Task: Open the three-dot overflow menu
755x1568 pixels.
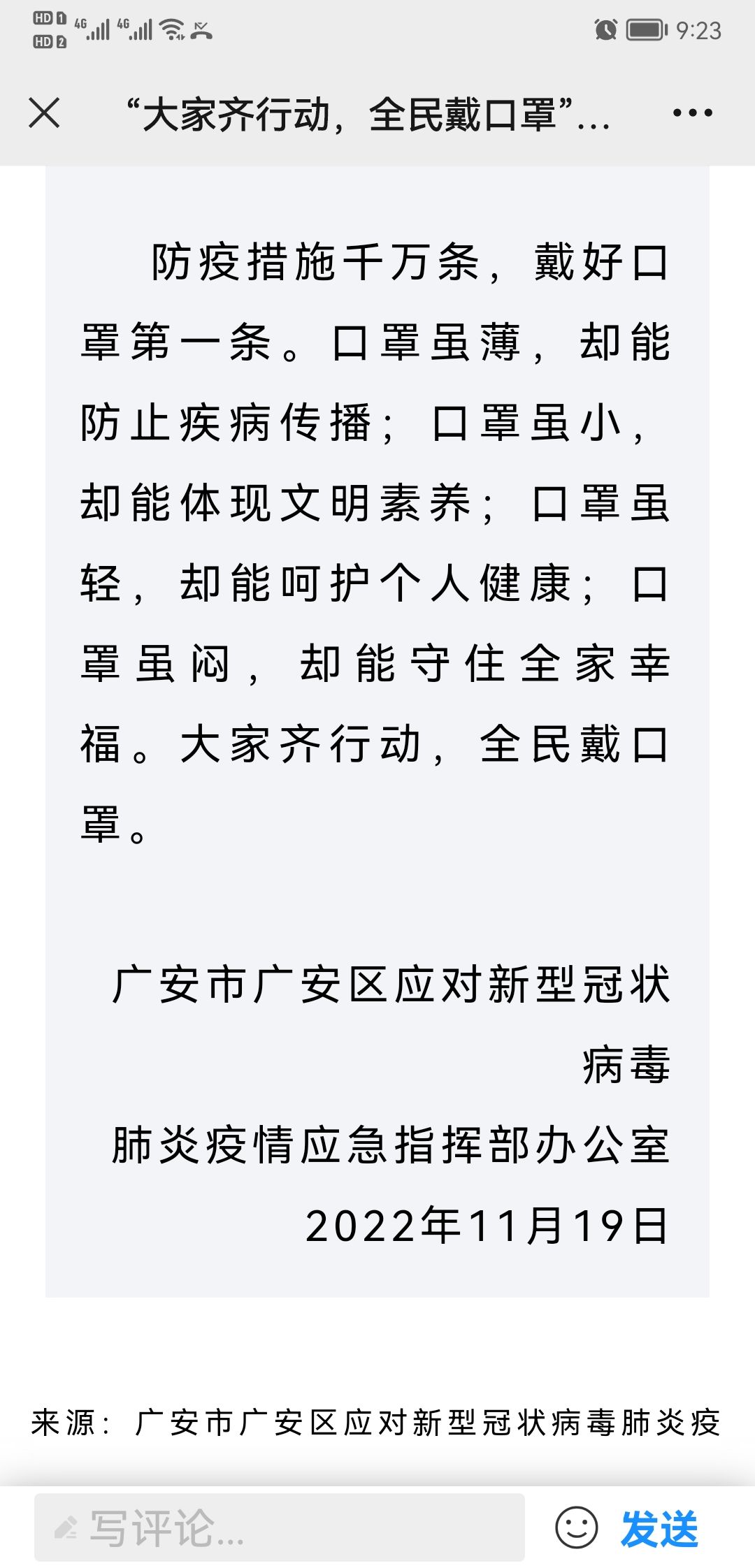Action: click(692, 113)
